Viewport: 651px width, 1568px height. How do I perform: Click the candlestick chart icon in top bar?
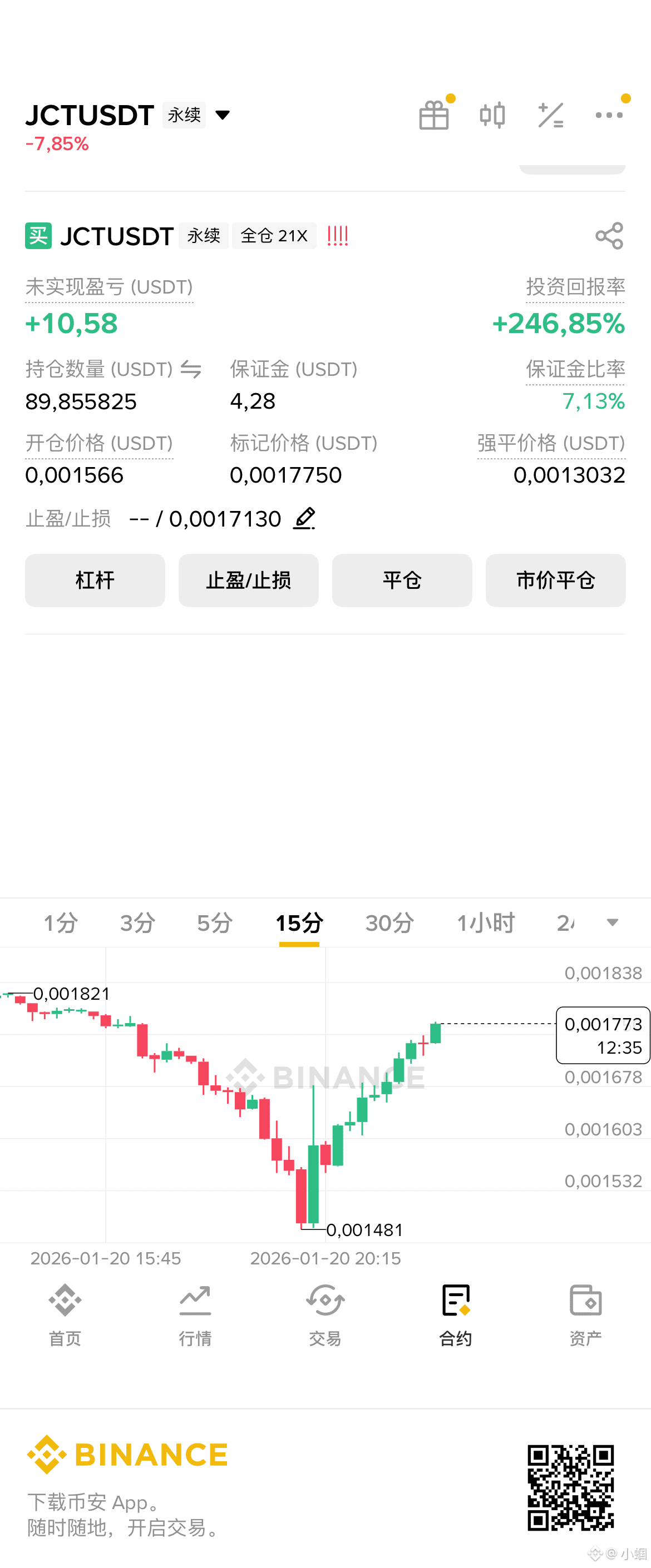click(x=492, y=115)
